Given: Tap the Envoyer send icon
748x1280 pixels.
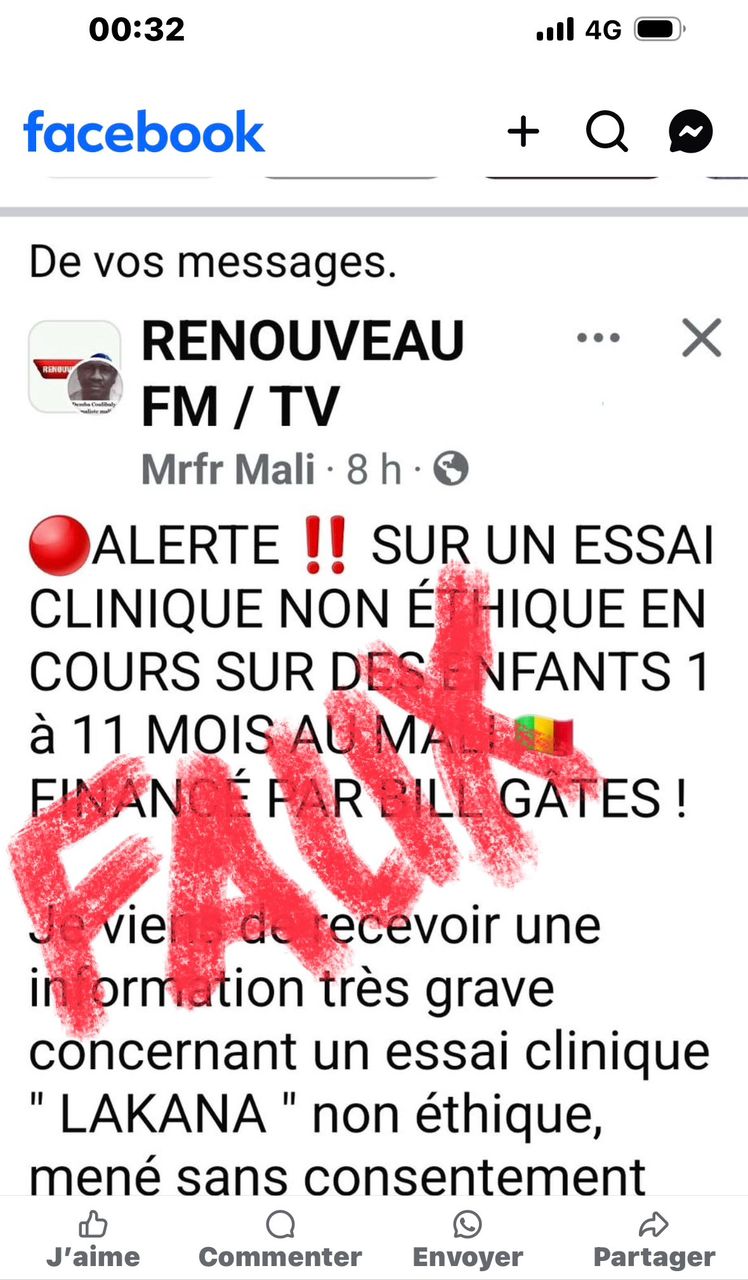Looking at the screenshot, I should point(467,1222).
